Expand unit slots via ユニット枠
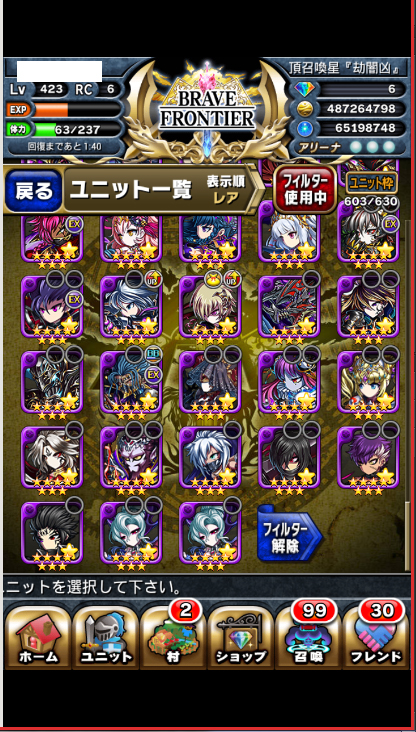Image resolution: width=416 pixels, height=732 pixels. (x=372, y=182)
